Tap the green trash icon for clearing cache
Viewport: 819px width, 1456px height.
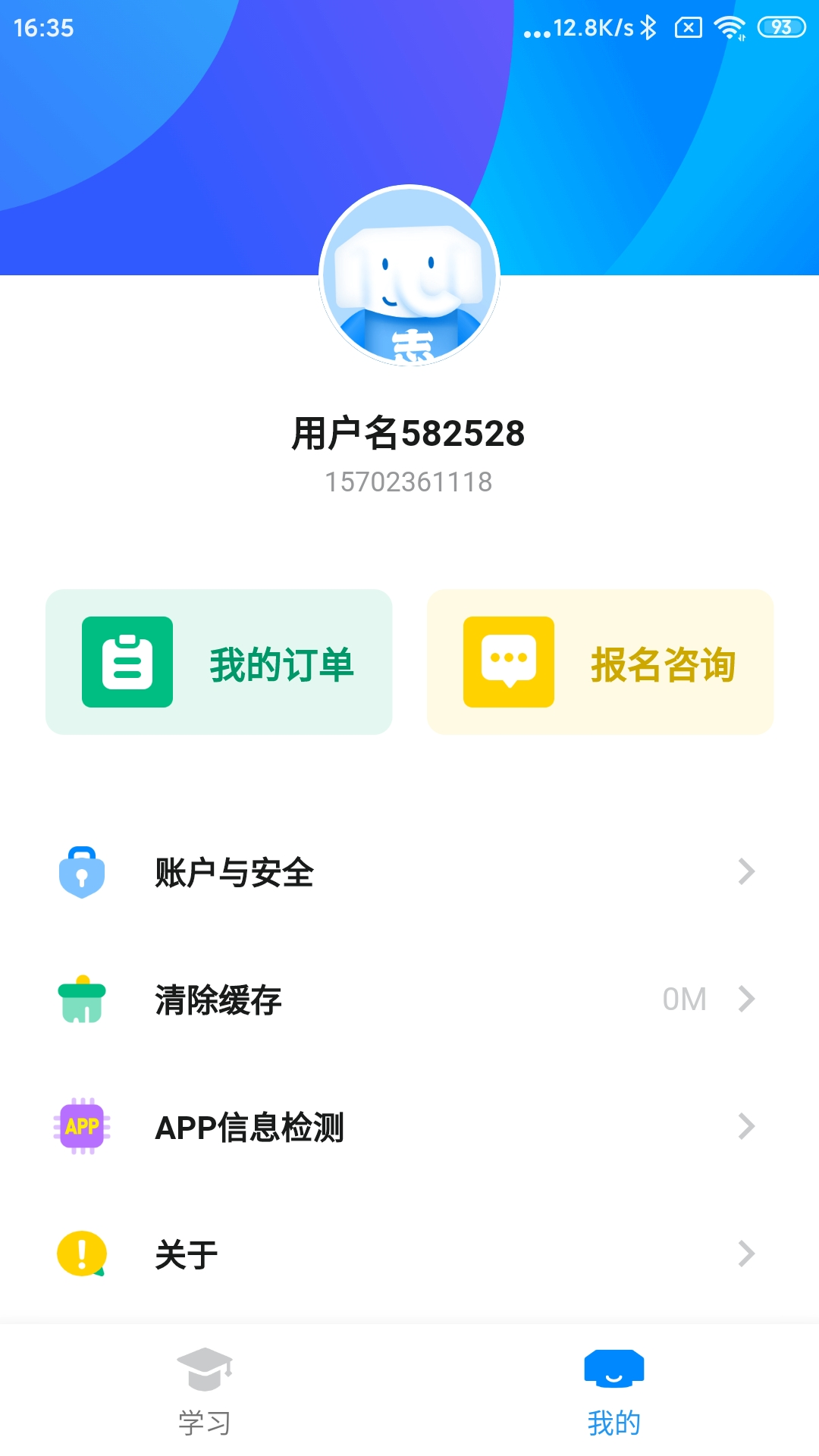click(x=80, y=999)
